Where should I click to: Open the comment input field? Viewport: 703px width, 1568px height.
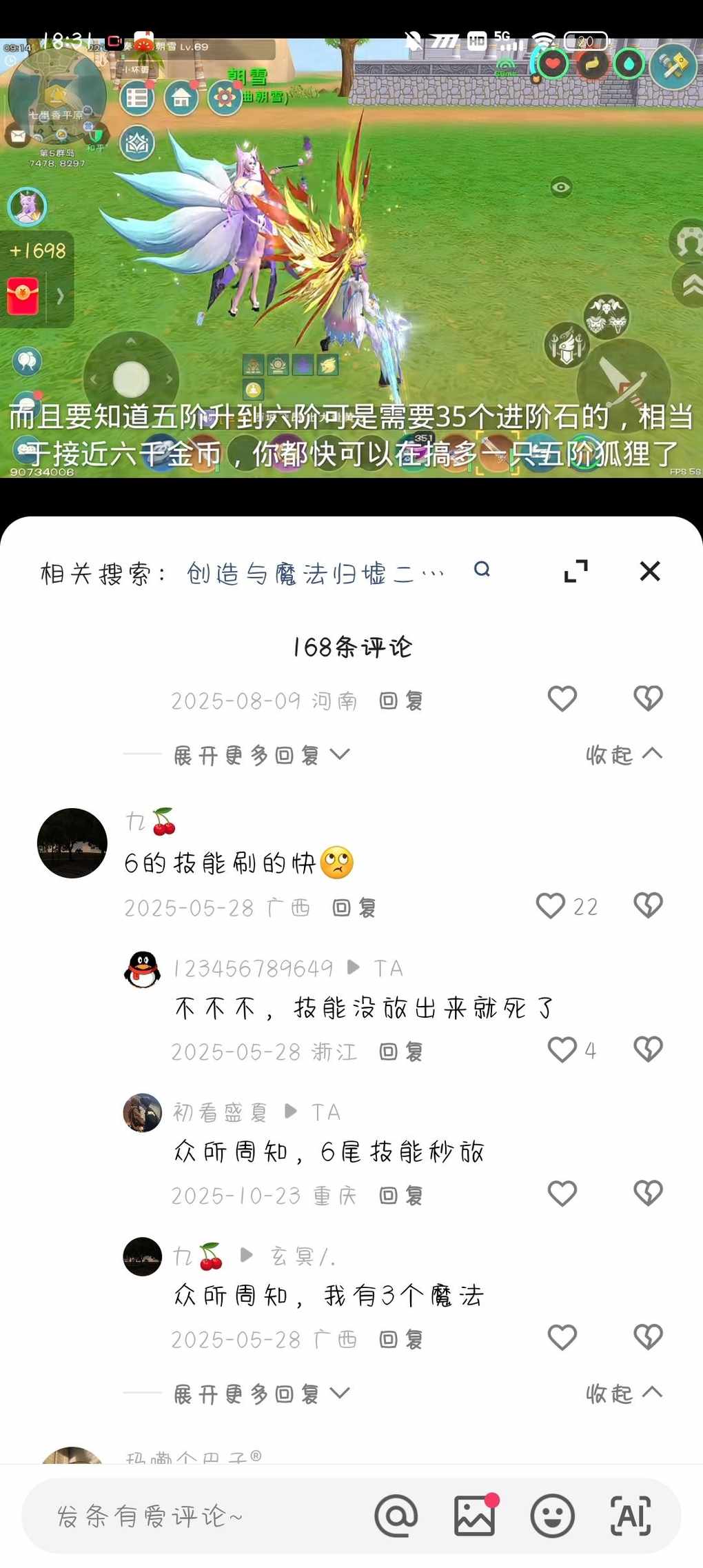(x=193, y=1516)
